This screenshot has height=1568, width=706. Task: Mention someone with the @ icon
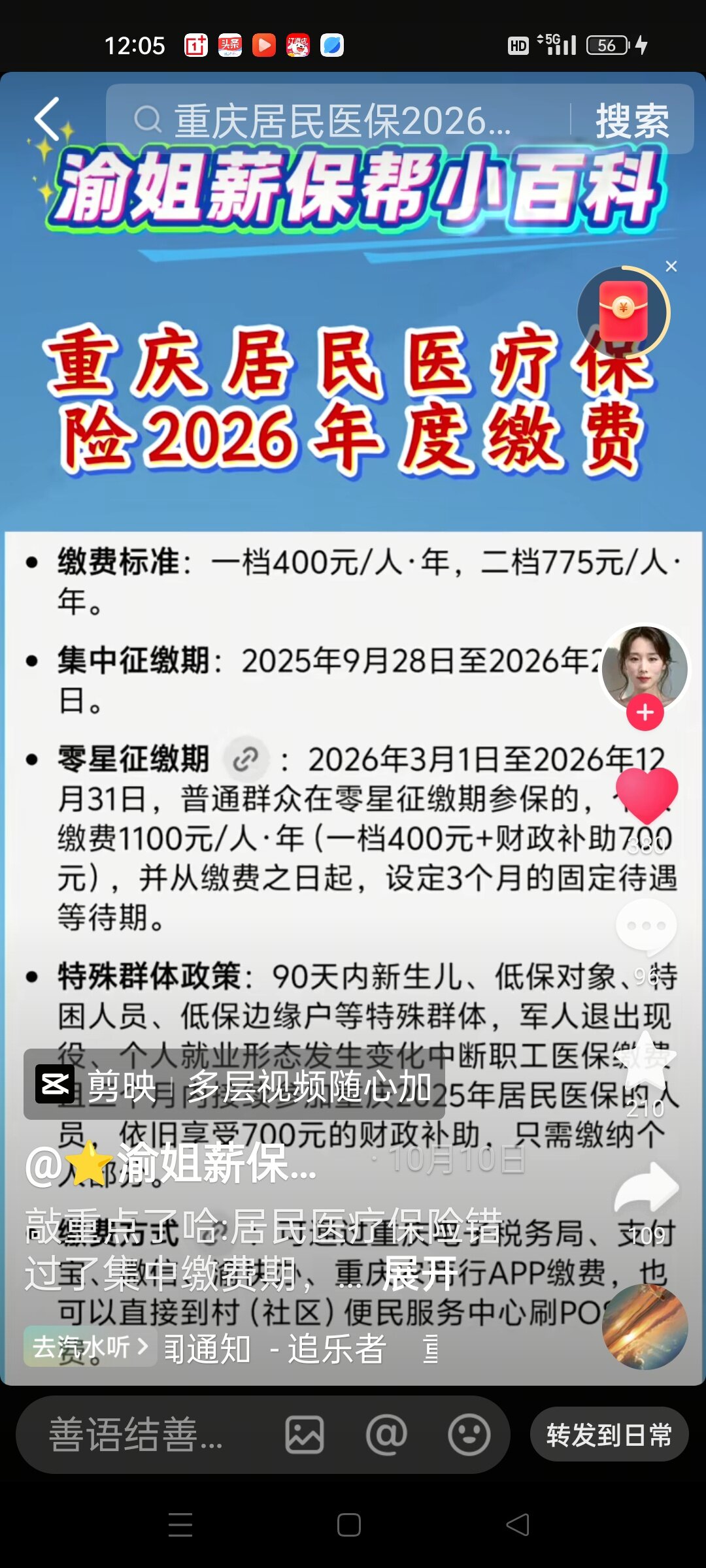pyautogui.click(x=386, y=1435)
